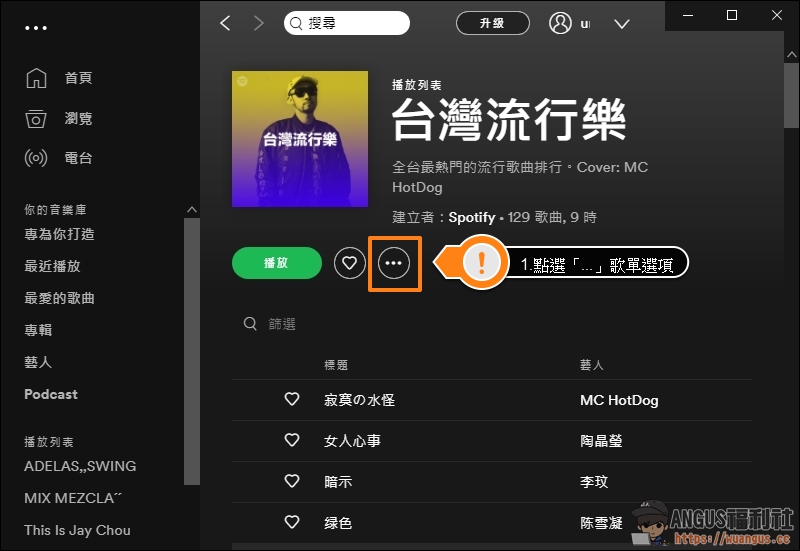The width and height of the screenshot is (800, 551).
Task: Go back with the left arrow
Action: point(225,23)
